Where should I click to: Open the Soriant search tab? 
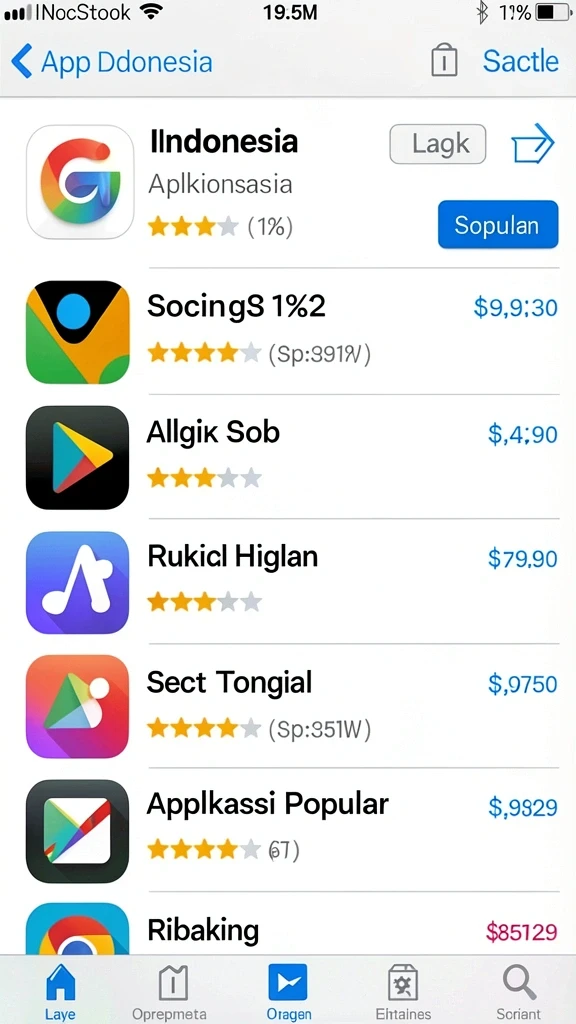(x=519, y=990)
